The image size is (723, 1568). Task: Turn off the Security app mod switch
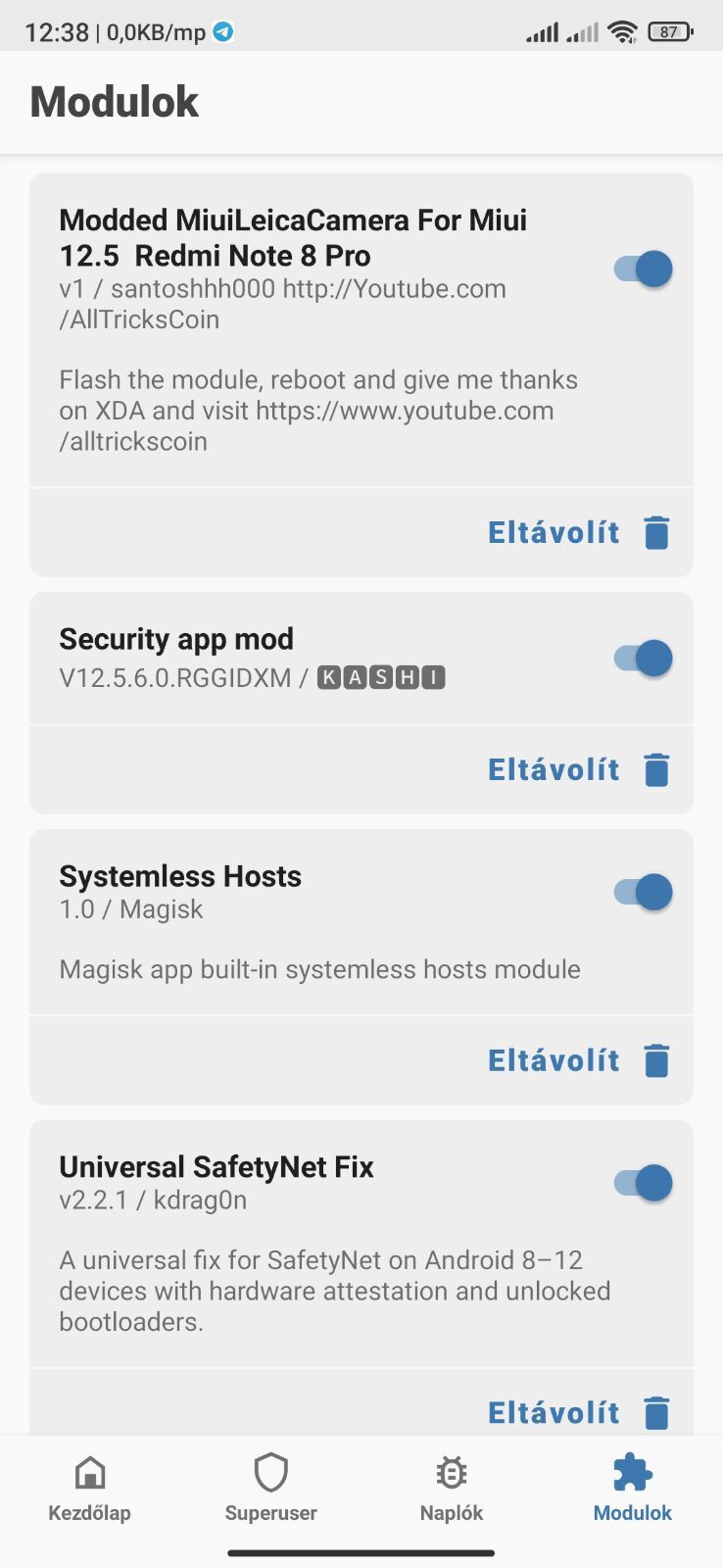pyautogui.click(x=644, y=659)
